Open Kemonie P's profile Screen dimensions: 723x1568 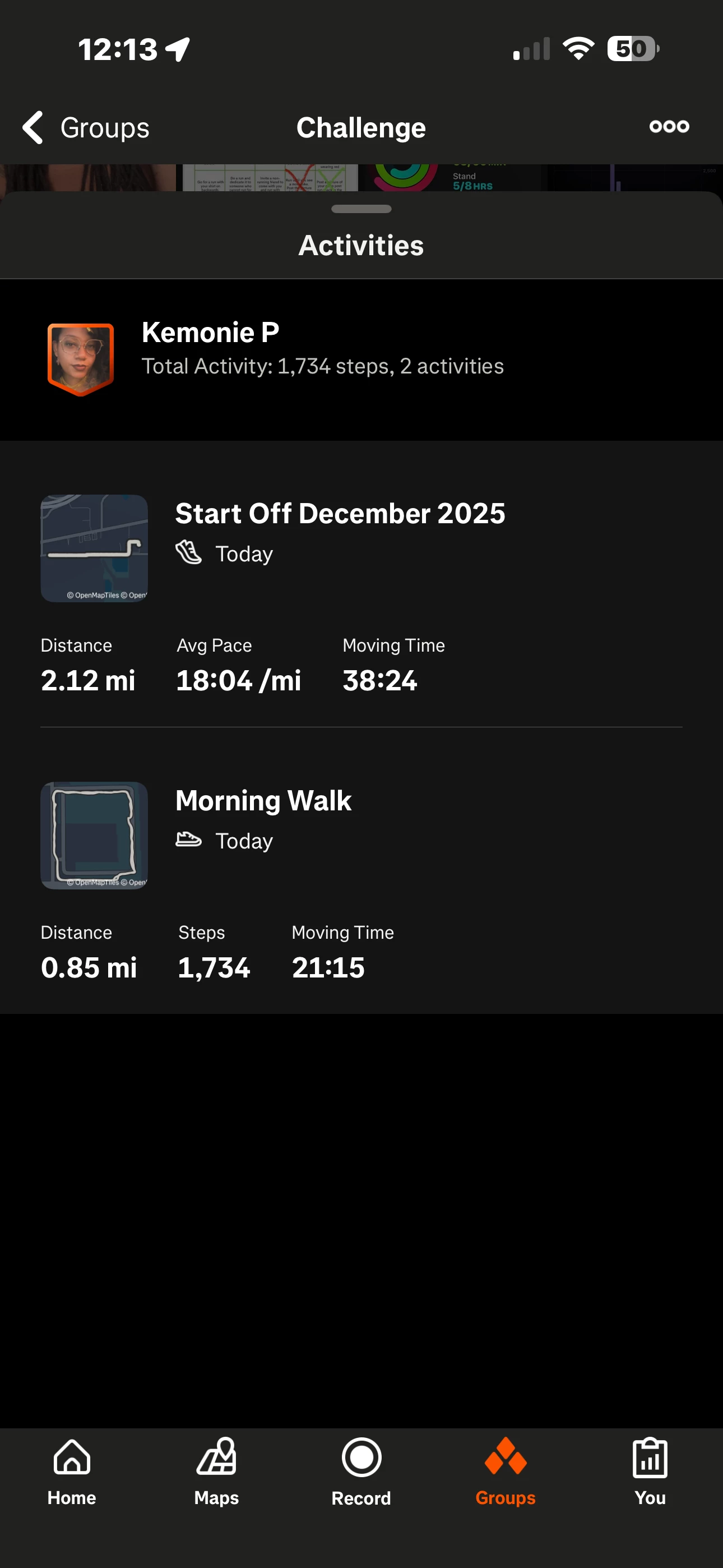[x=81, y=359]
